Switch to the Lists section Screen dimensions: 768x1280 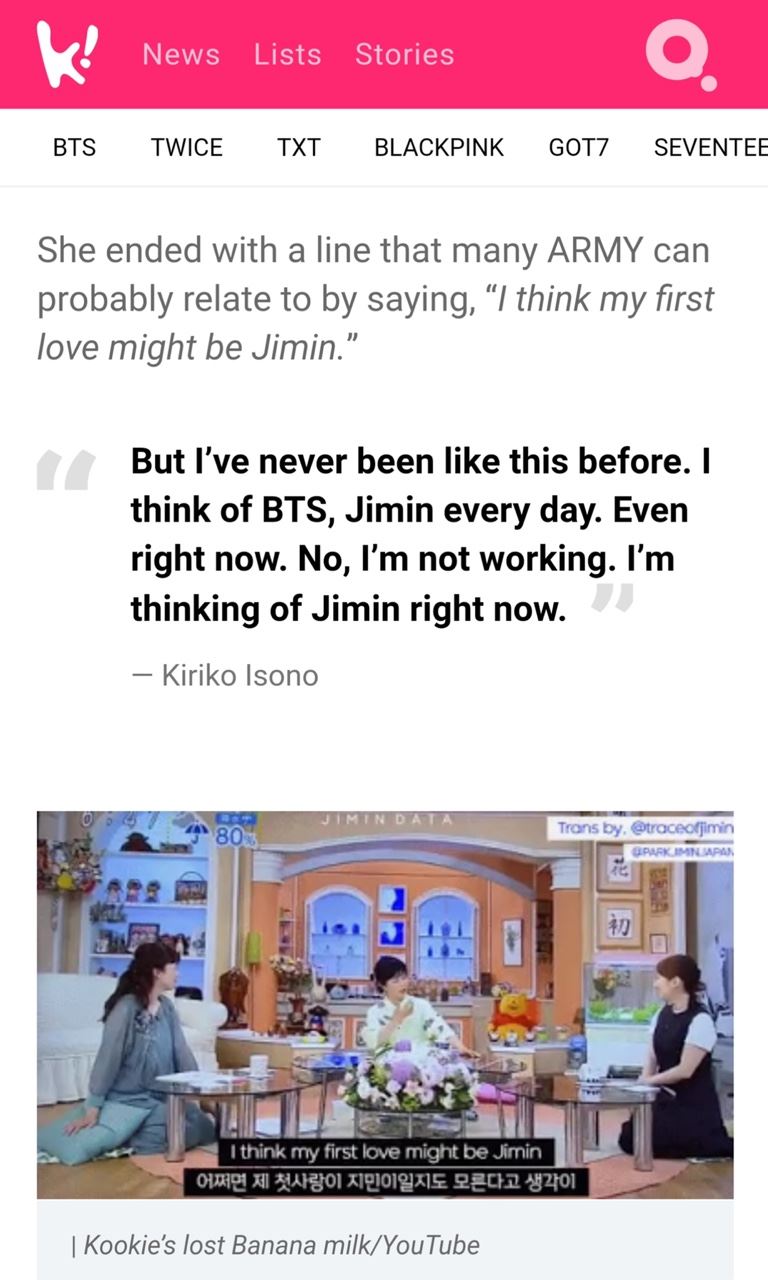[287, 54]
